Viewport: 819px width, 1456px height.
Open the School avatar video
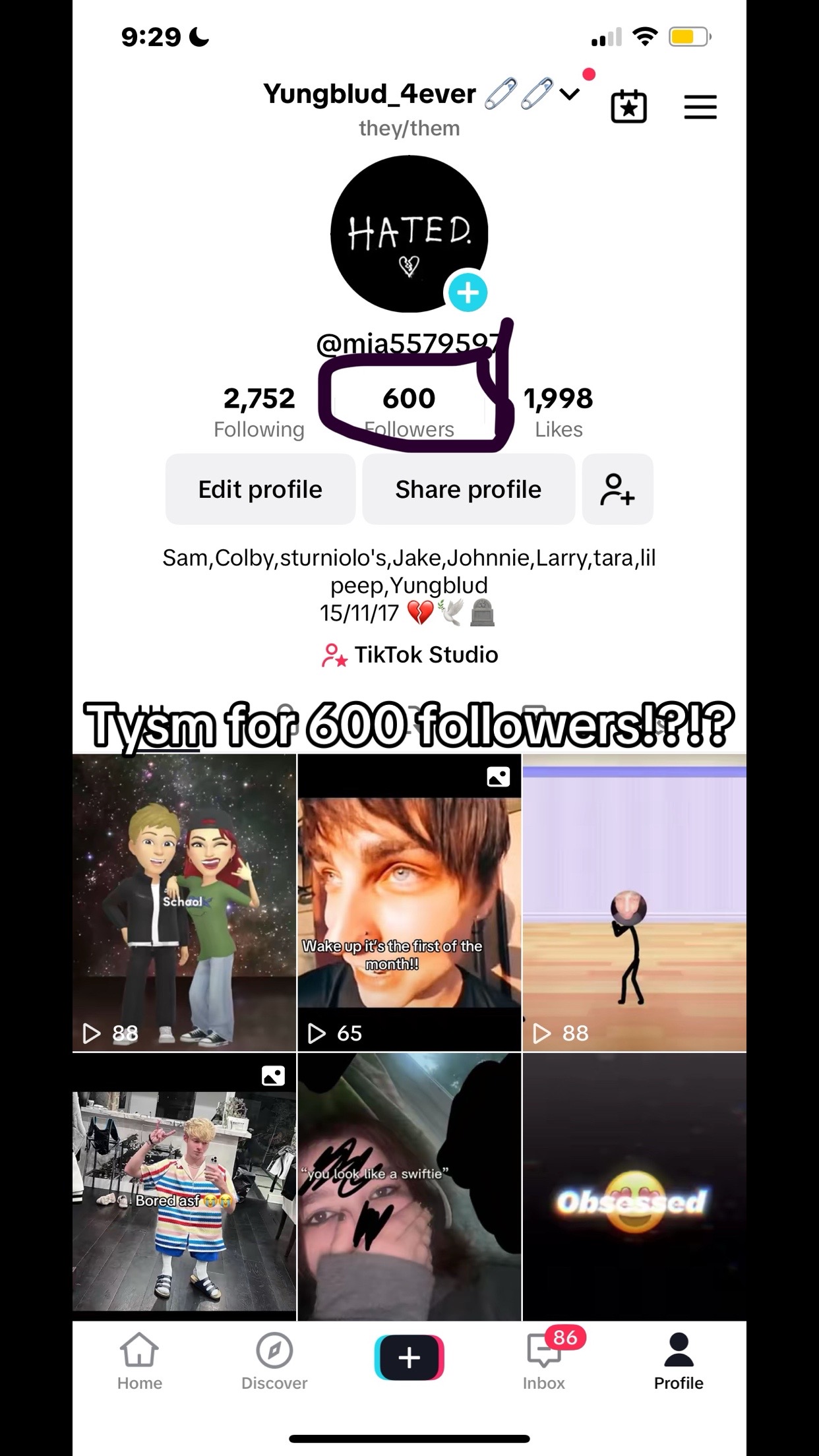[184, 902]
